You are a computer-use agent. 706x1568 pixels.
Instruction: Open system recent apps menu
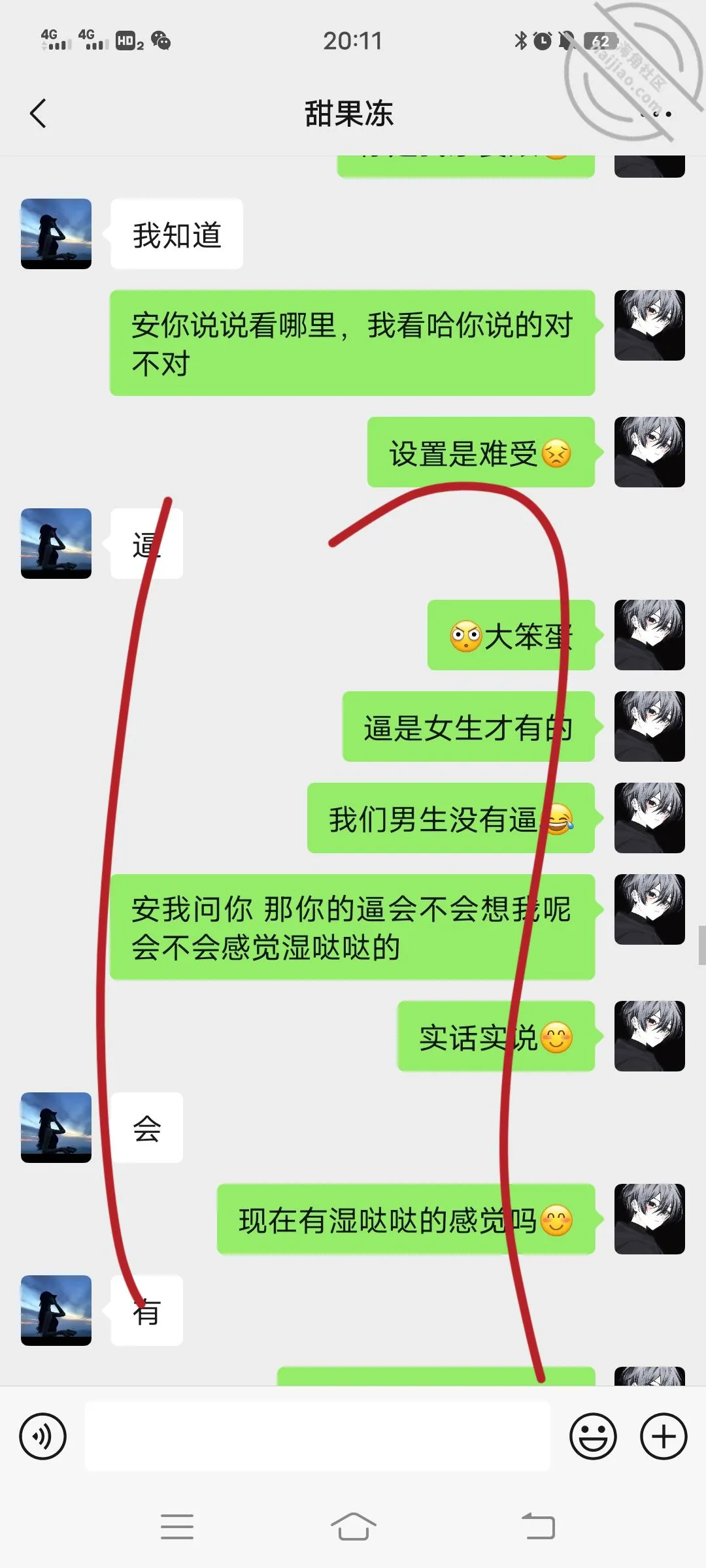pyautogui.click(x=177, y=1527)
